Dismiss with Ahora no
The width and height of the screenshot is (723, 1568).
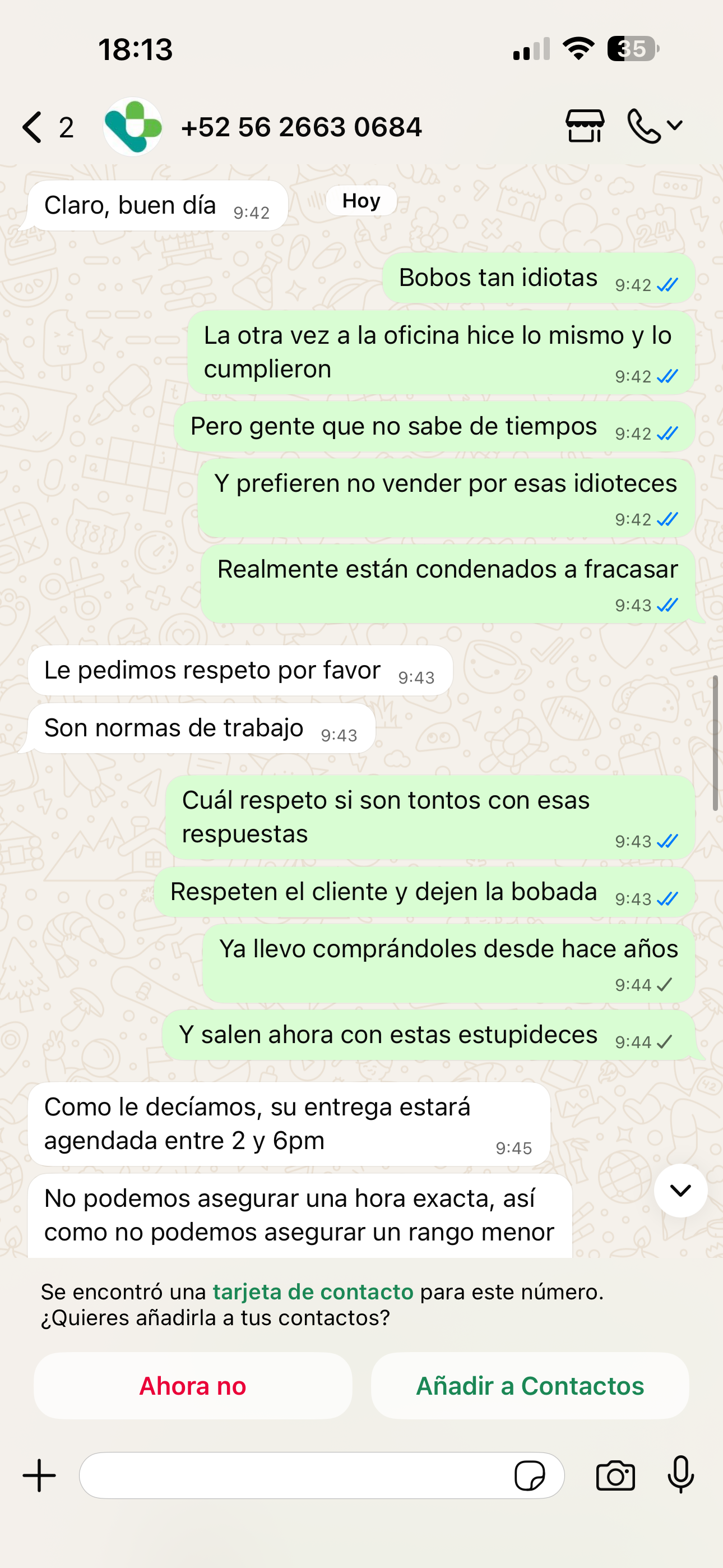(192, 1386)
